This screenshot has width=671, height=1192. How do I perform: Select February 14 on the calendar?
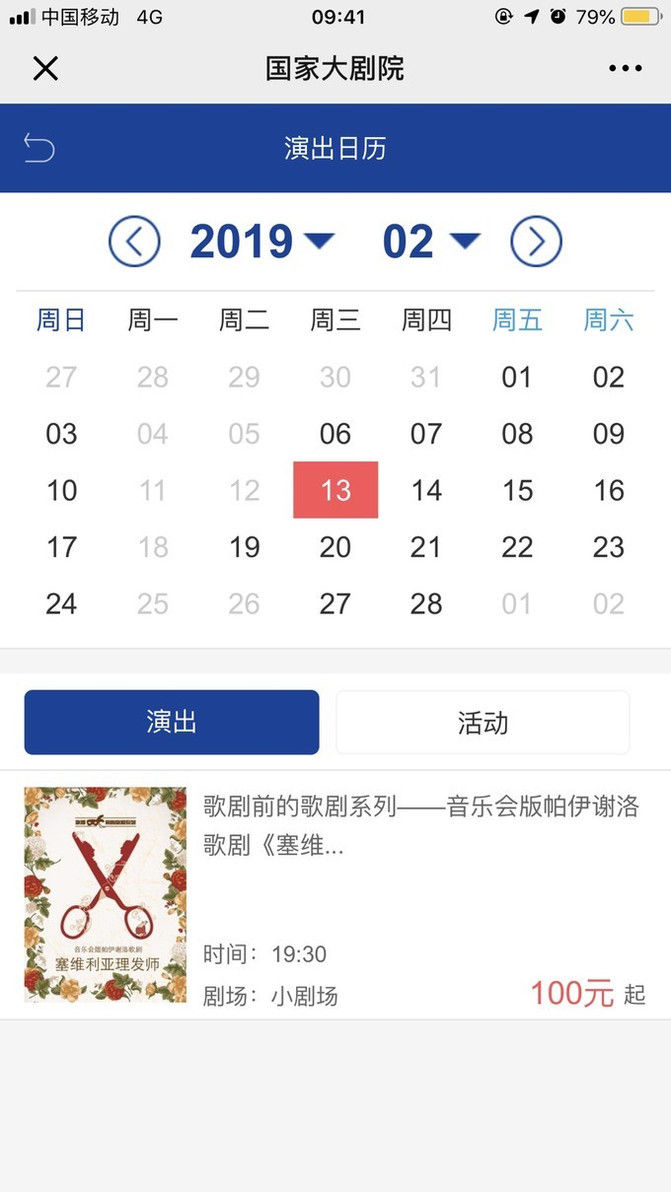[426, 490]
